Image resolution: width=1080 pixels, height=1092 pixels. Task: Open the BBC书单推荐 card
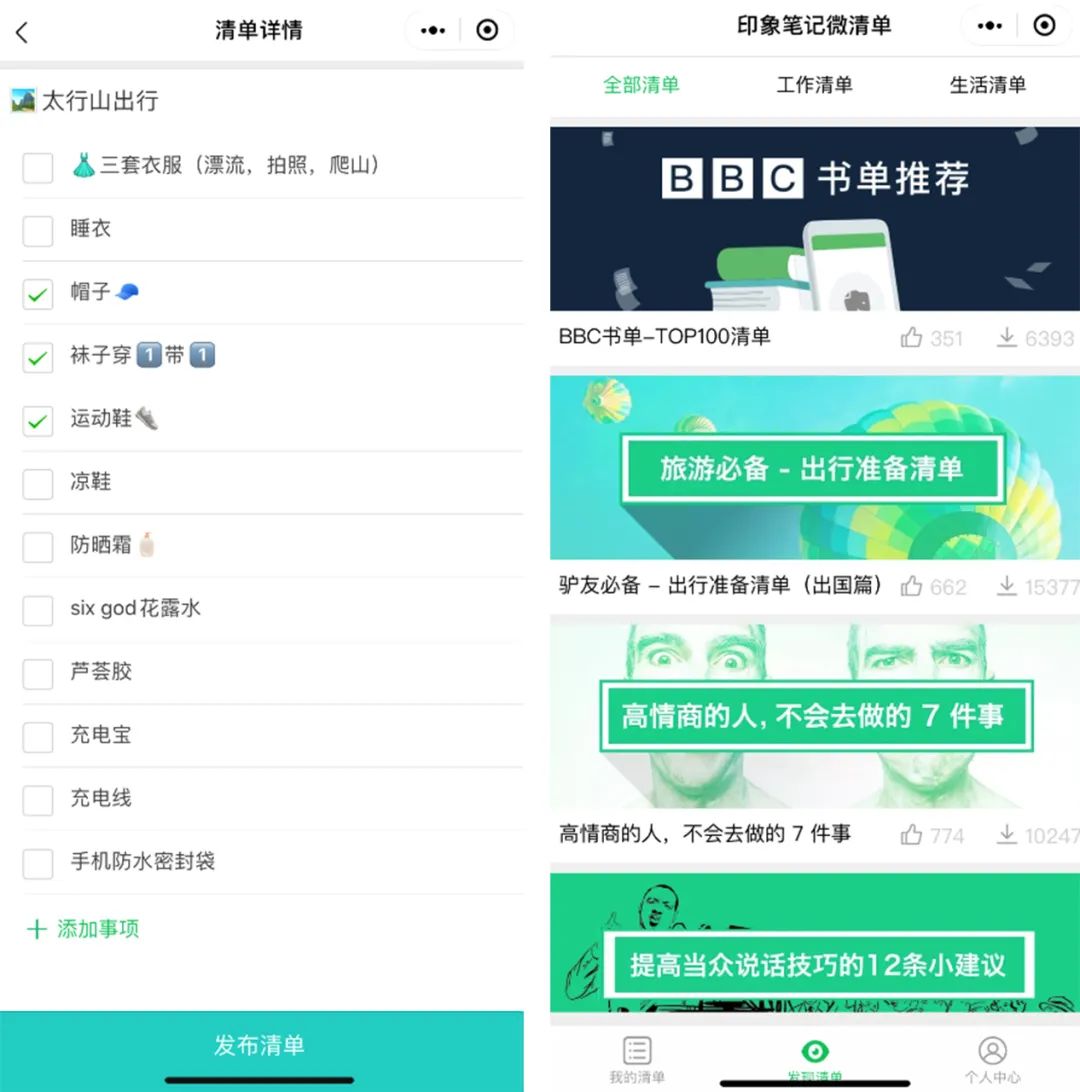pos(814,218)
